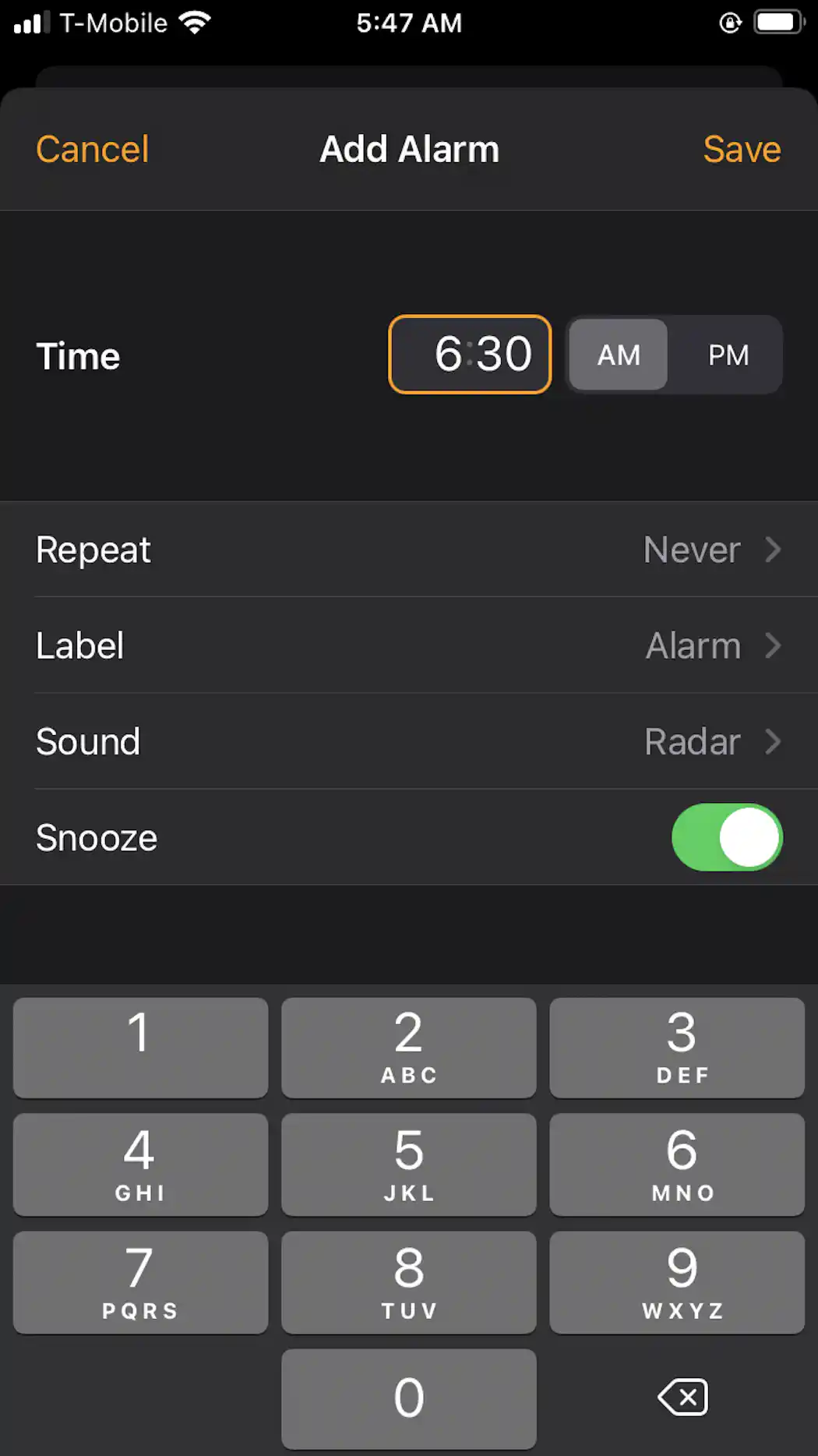Open the Repeat options
Viewport: 818px width, 1456px height.
pos(409,550)
